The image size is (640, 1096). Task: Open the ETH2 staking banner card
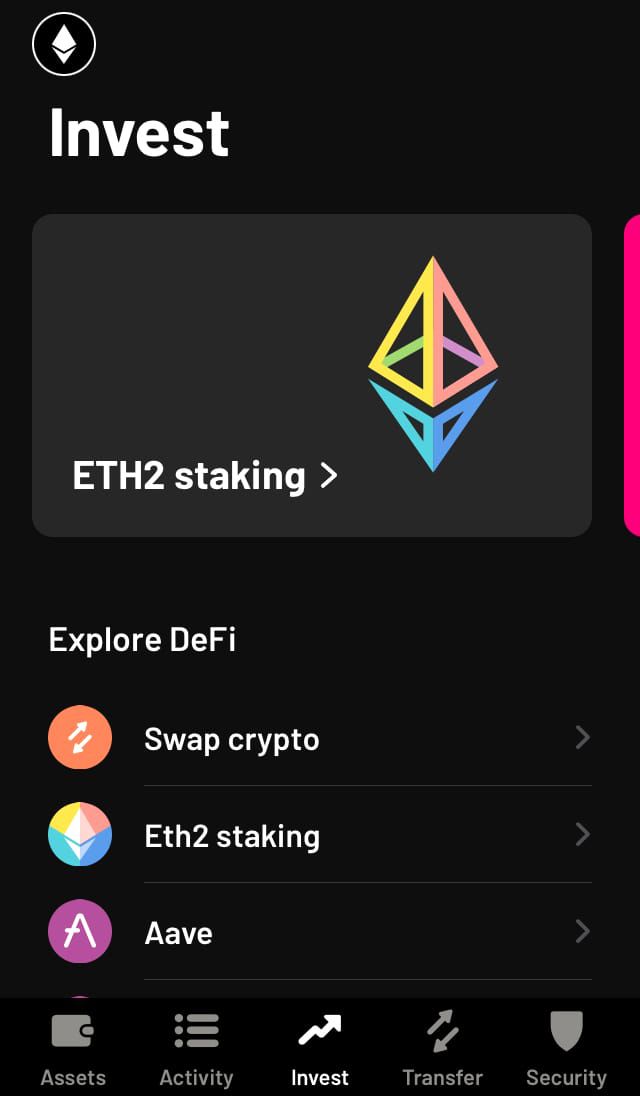pyautogui.click(x=312, y=375)
